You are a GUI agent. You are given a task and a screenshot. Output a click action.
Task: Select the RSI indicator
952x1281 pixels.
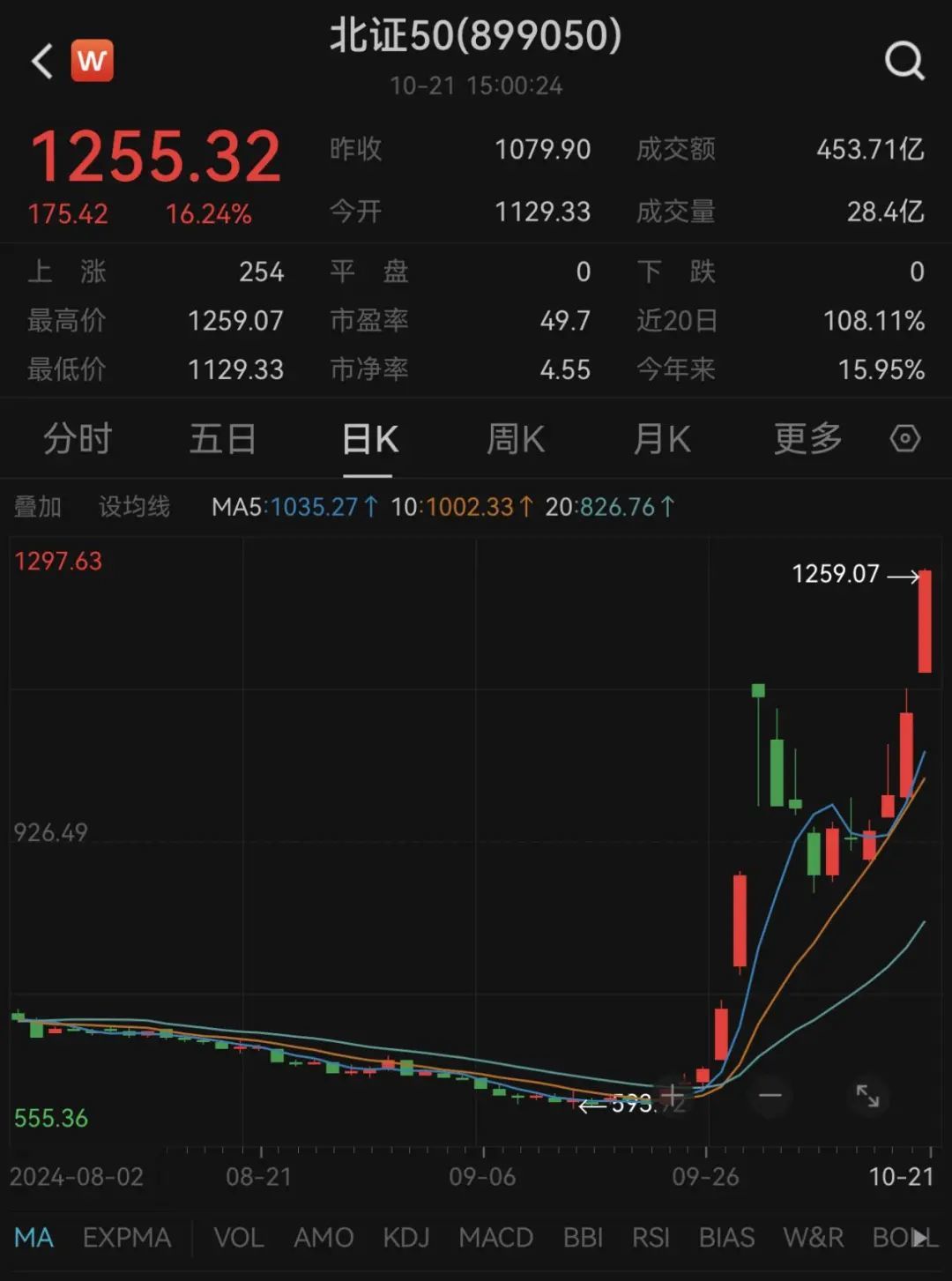click(x=651, y=1238)
